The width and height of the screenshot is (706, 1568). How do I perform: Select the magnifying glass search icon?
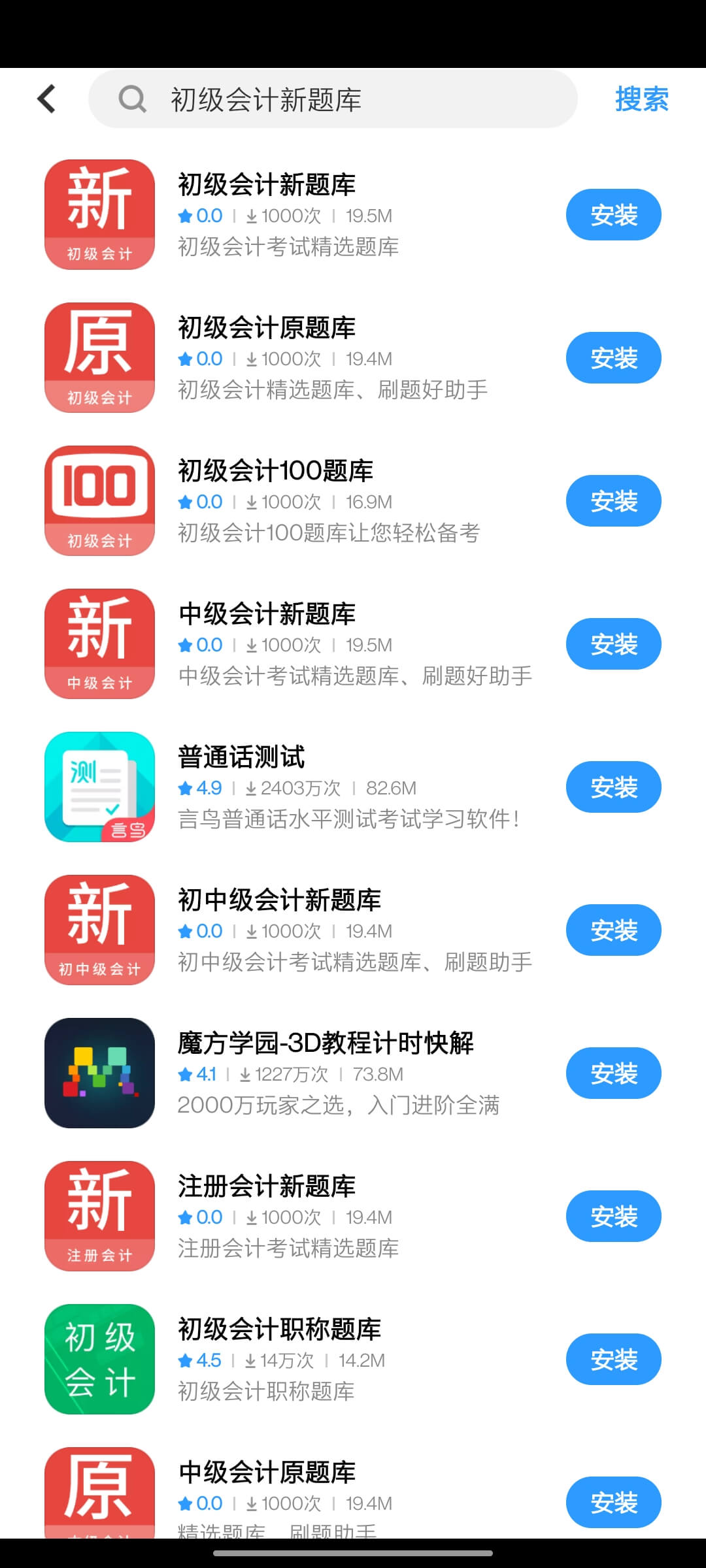point(133,99)
